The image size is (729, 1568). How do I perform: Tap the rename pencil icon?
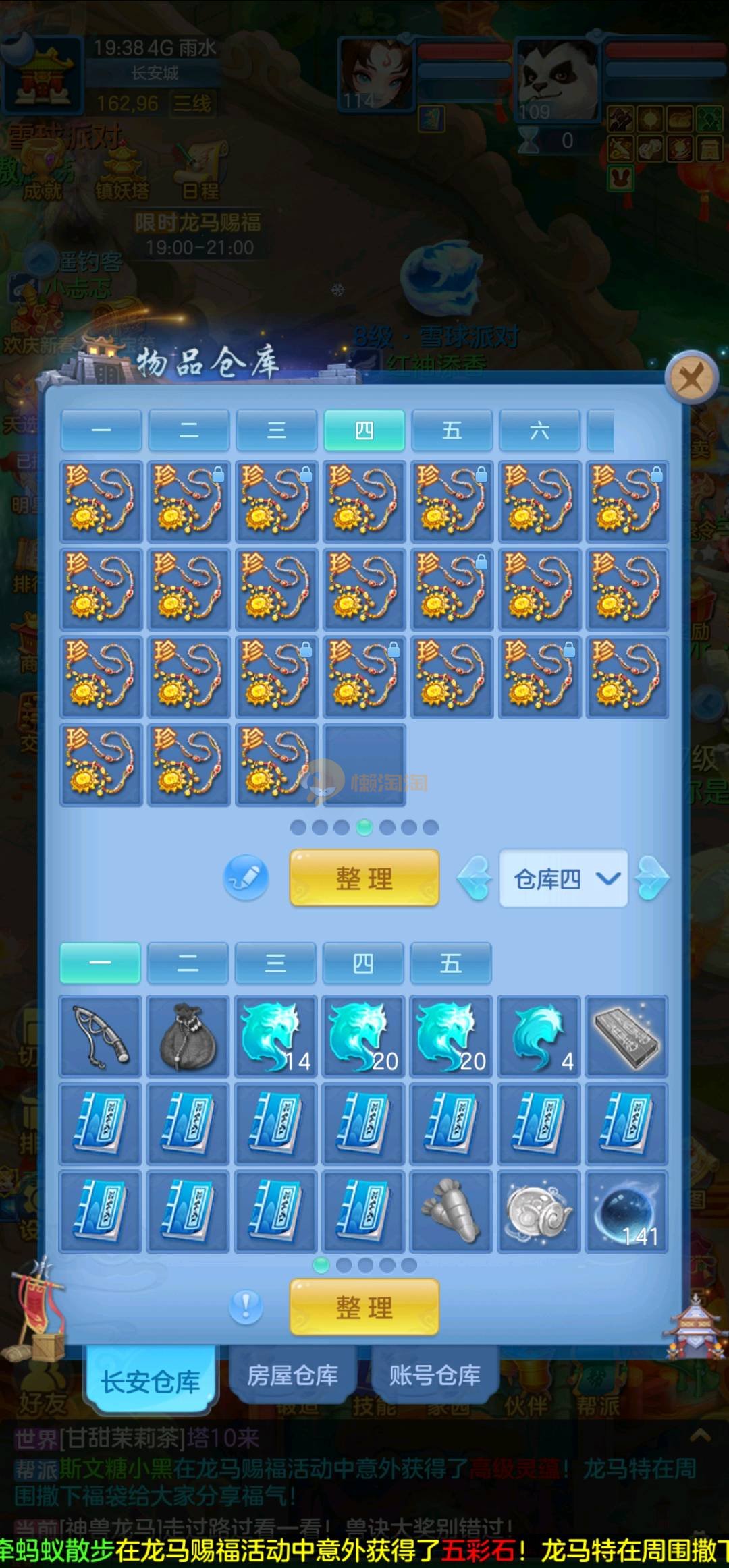point(246,878)
